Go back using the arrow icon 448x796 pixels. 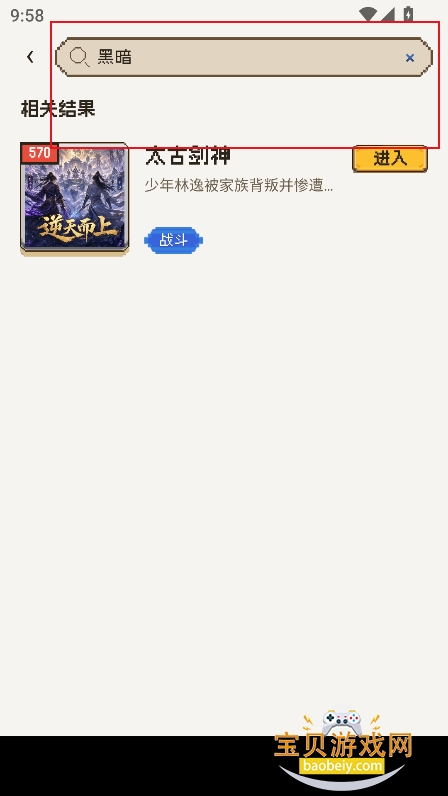coord(30,57)
